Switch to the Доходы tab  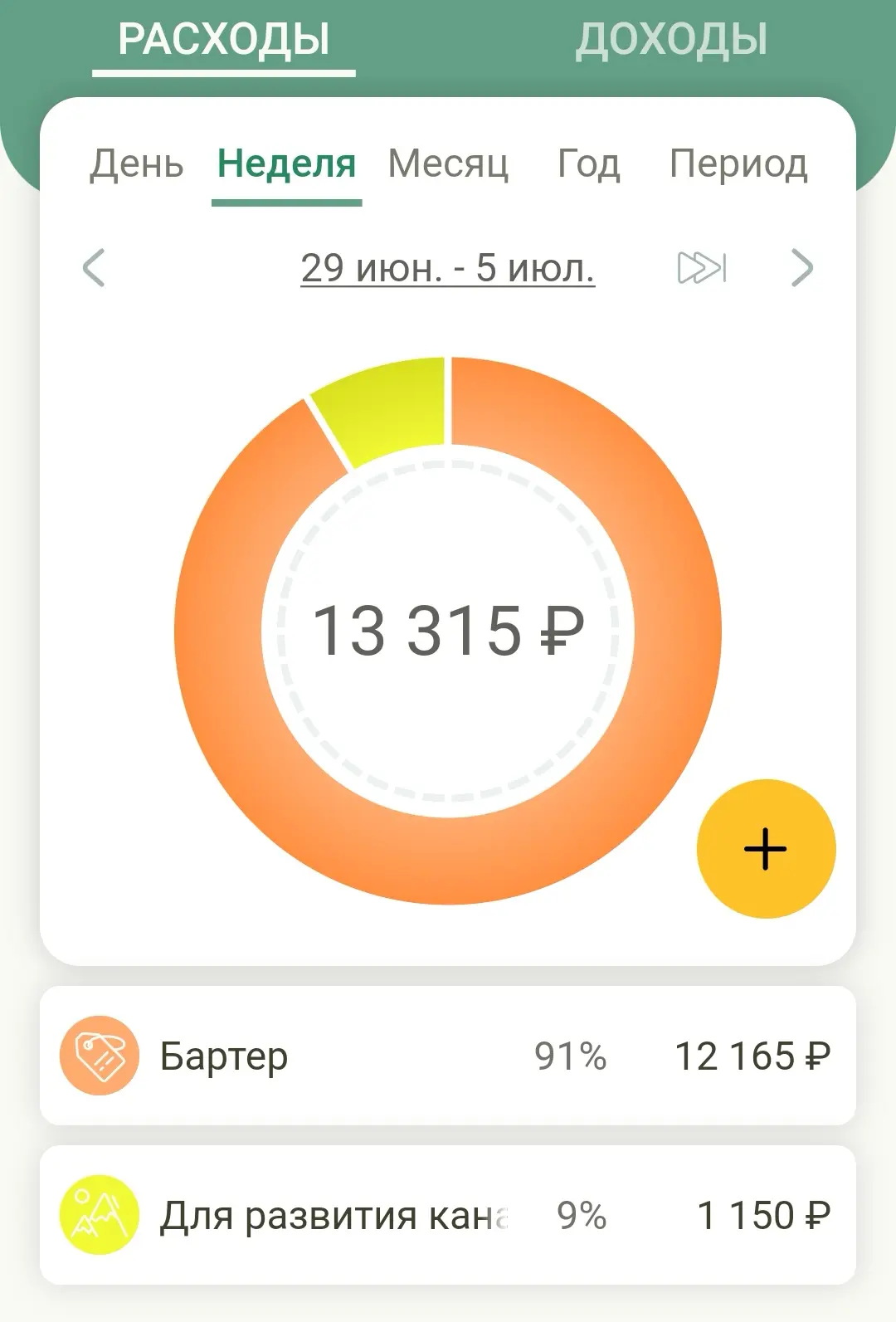[x=671, y=39]
